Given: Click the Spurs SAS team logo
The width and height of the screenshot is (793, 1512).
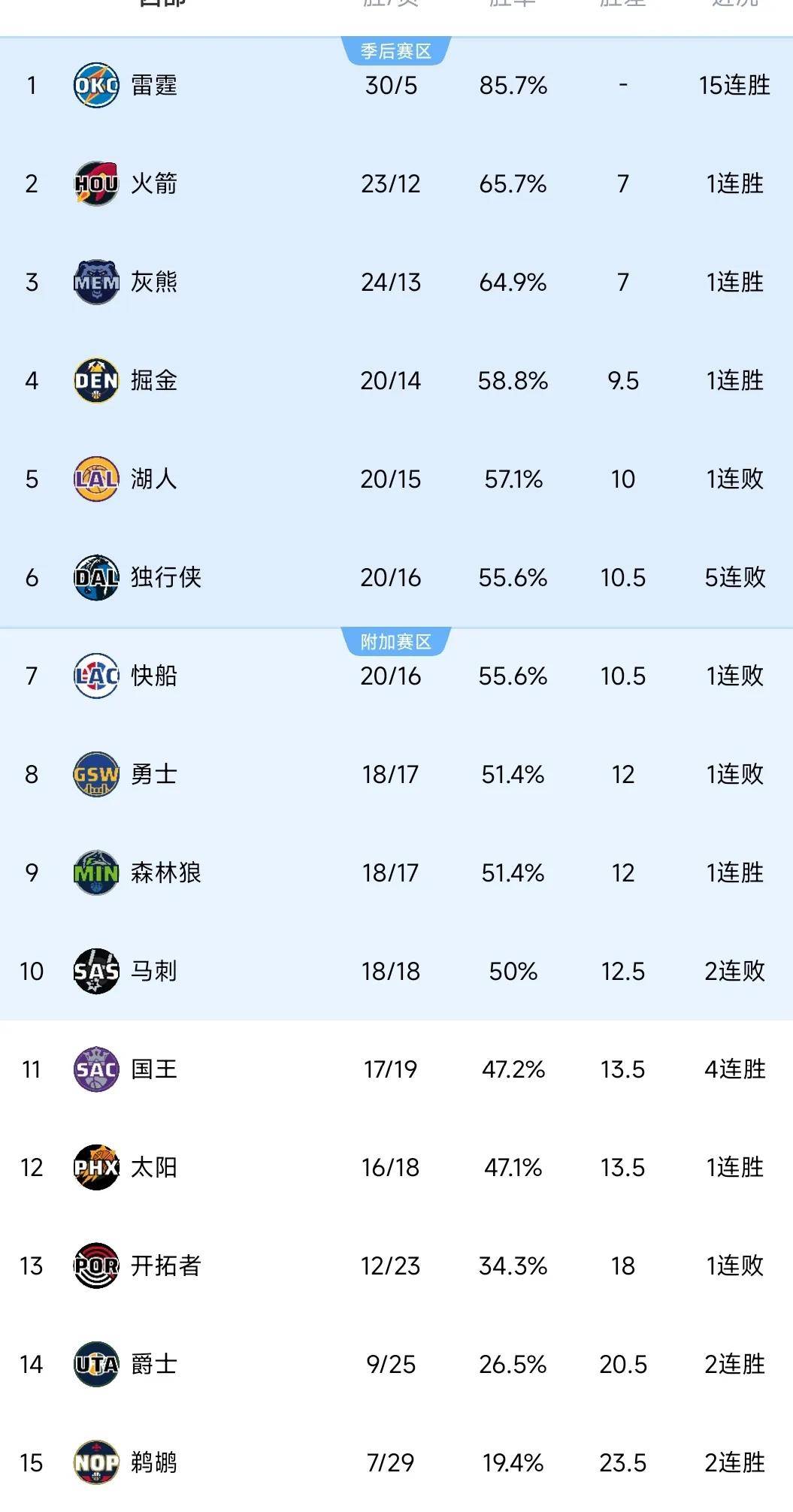Looking at the screenshot, I should [x=95, y=971].
